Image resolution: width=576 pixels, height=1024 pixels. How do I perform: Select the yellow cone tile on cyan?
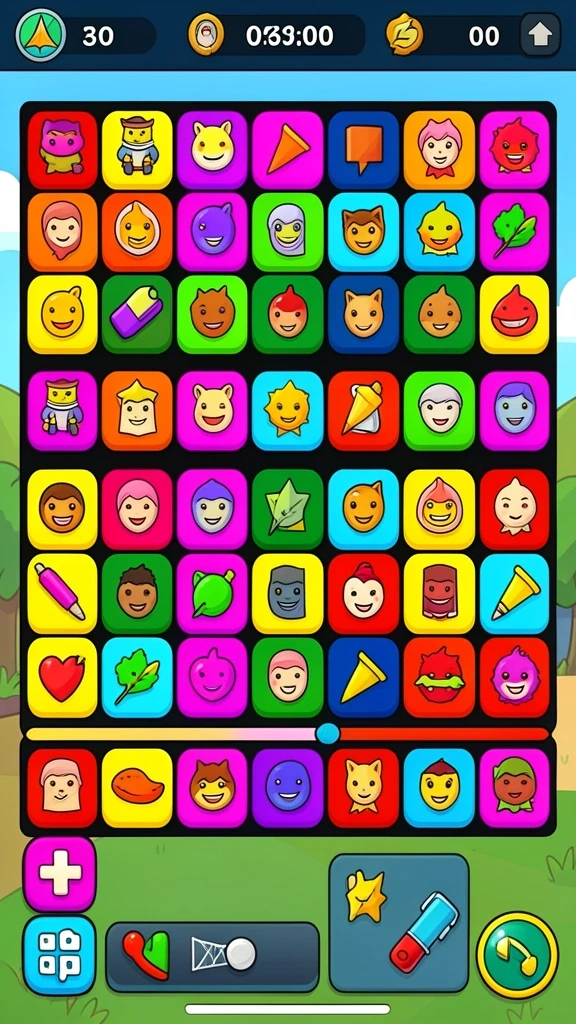[514, 593]
